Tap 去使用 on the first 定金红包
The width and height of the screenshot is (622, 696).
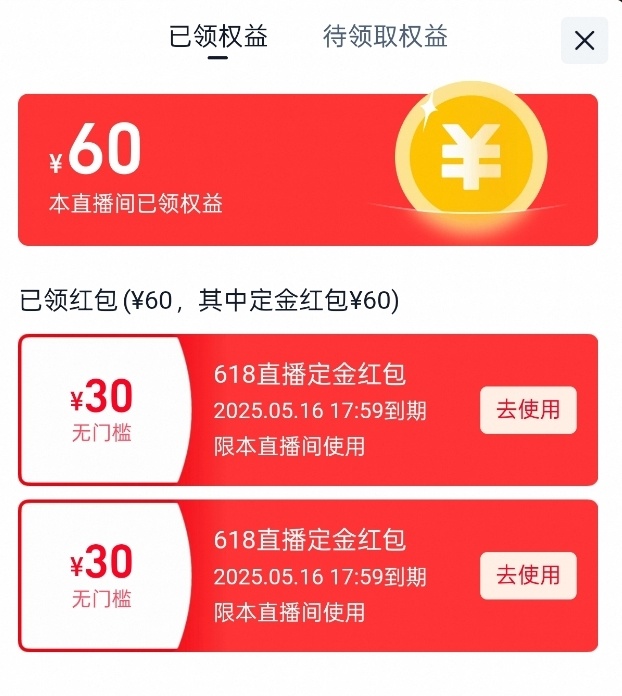pyautogui.click(x=528, y=409)
